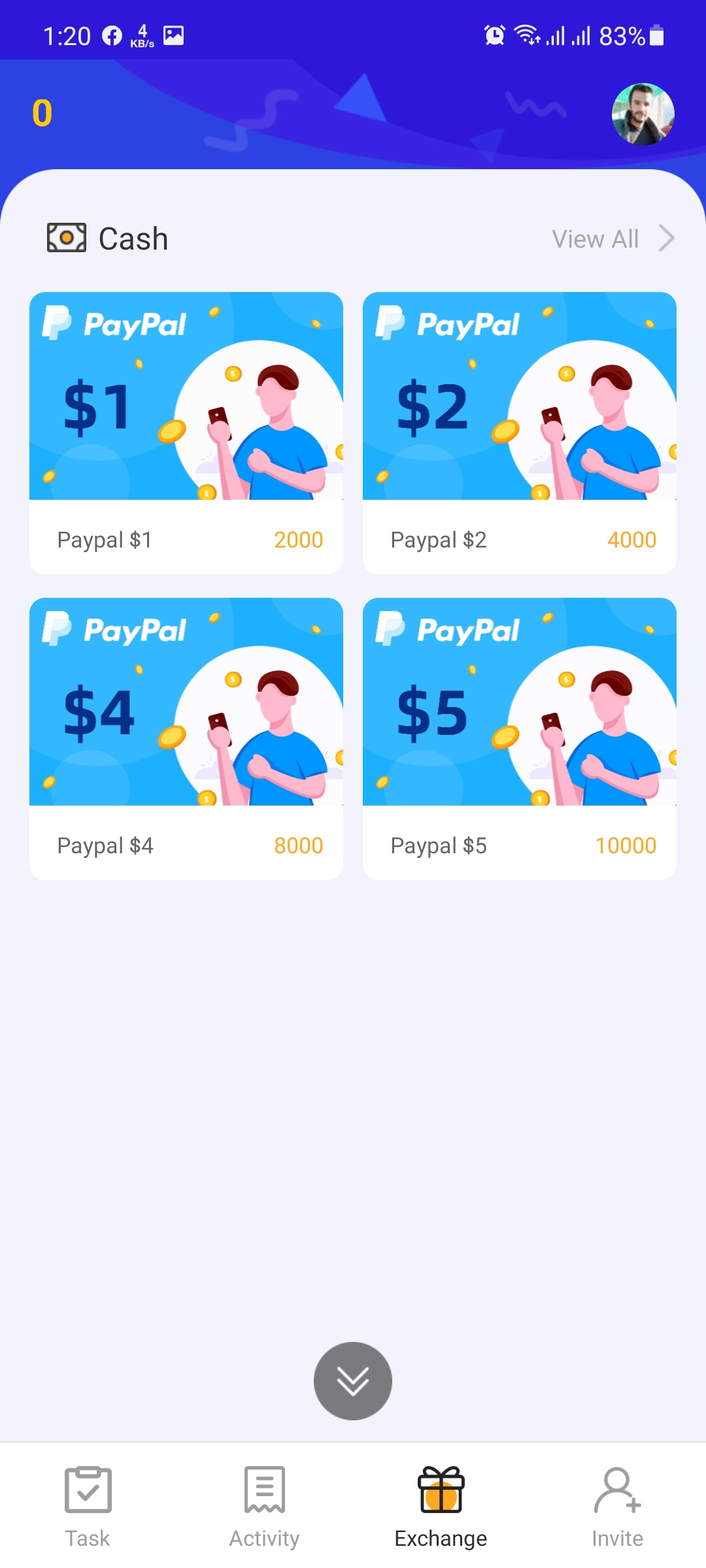Select the Exchange tab
The image size is (706, 1568).
[x=441, y=1507]
